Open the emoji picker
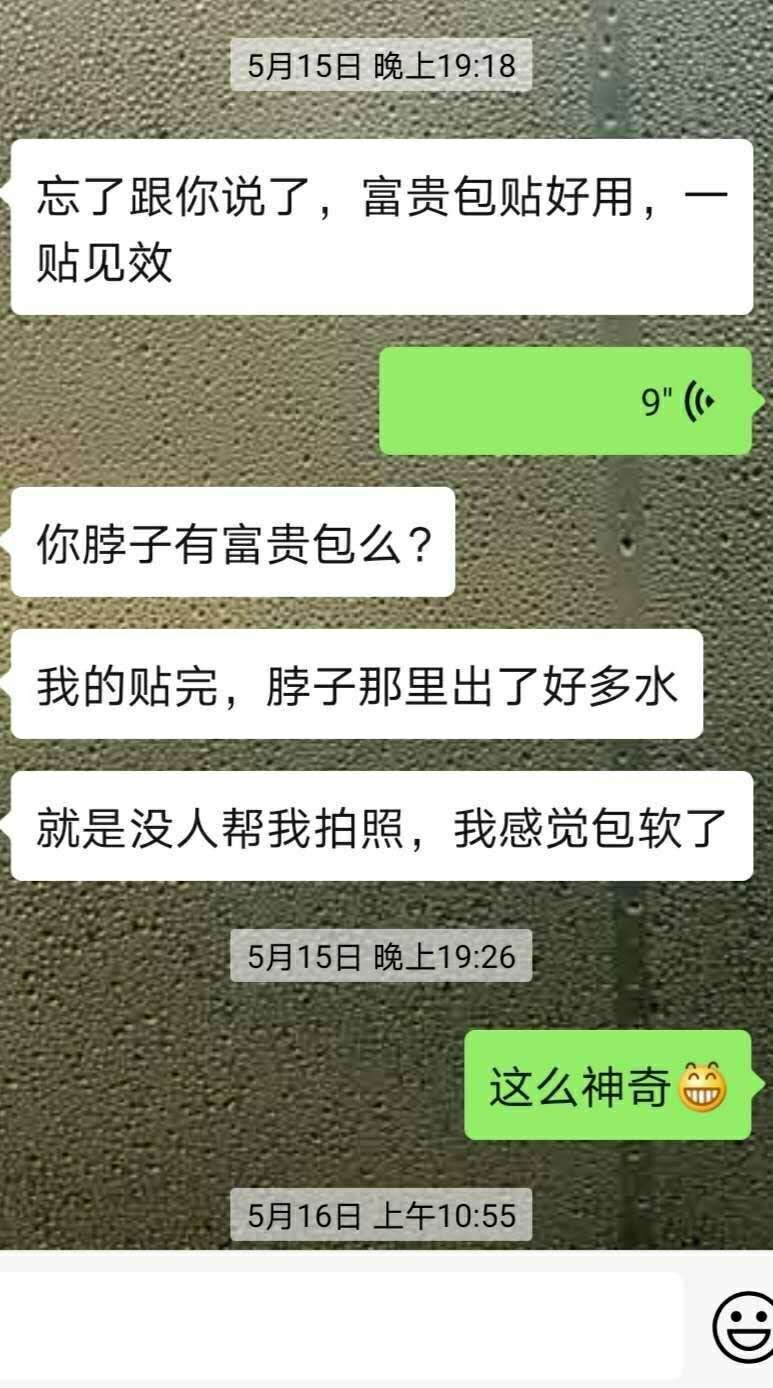The width and height of the screenshot is (773, 1388). [744, 1326]
